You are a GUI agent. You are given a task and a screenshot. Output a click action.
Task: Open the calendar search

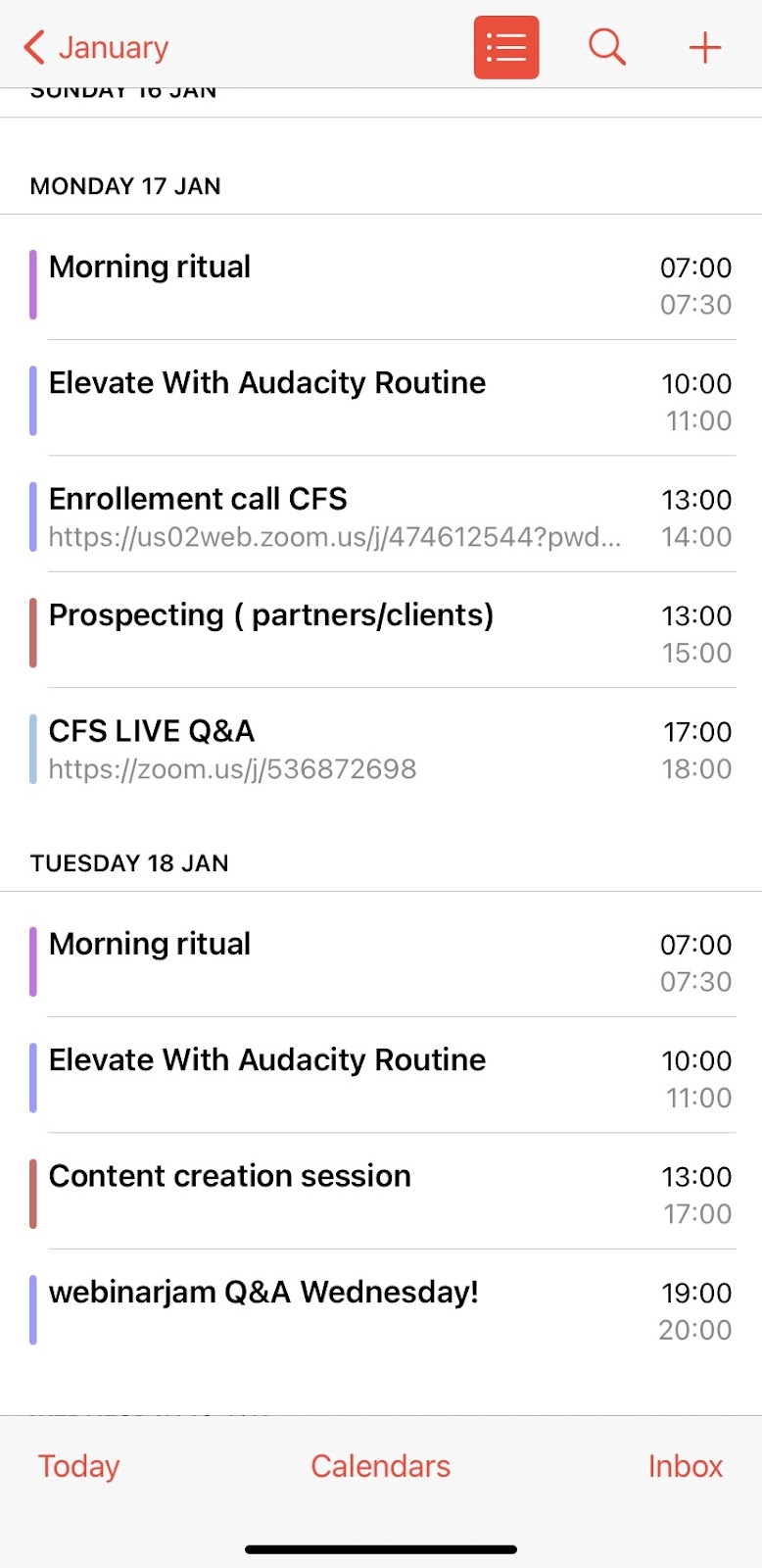click(x=606, y=47)
